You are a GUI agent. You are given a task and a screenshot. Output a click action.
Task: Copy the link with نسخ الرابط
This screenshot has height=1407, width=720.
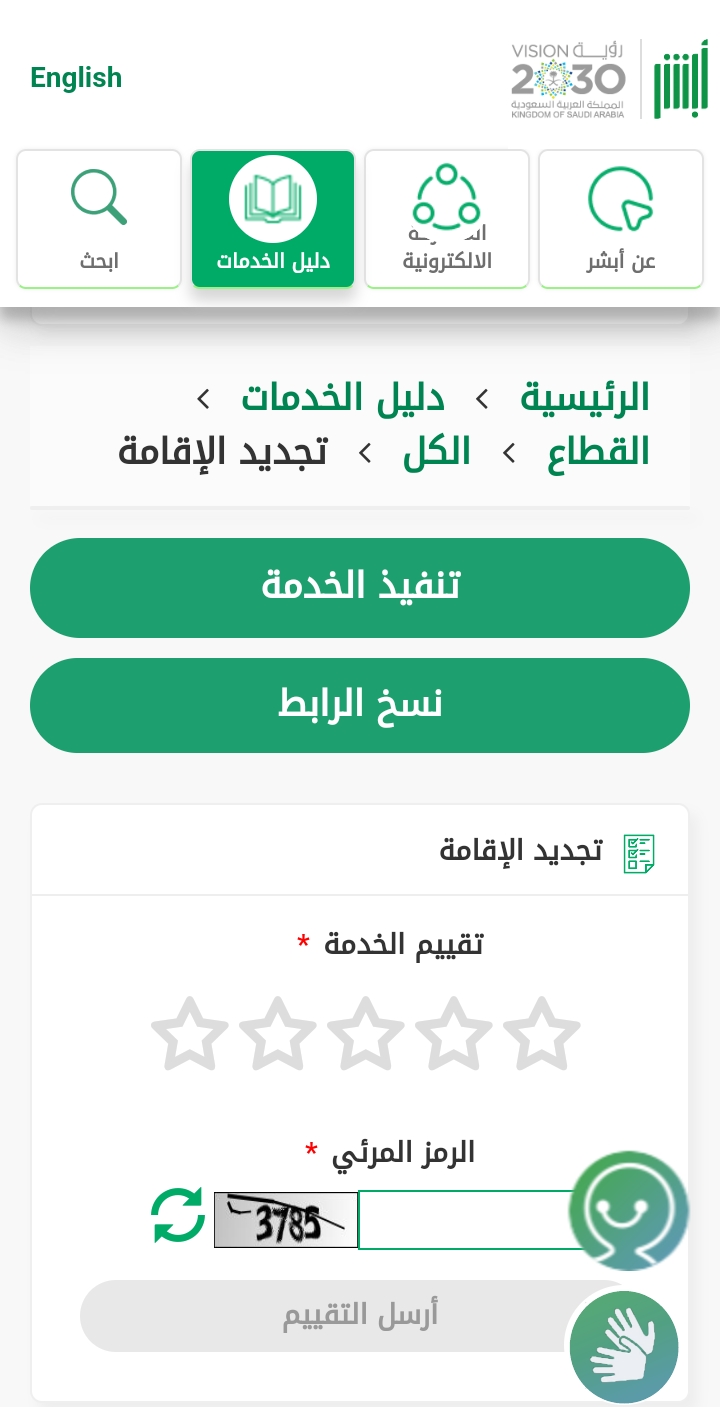point(360,706)
